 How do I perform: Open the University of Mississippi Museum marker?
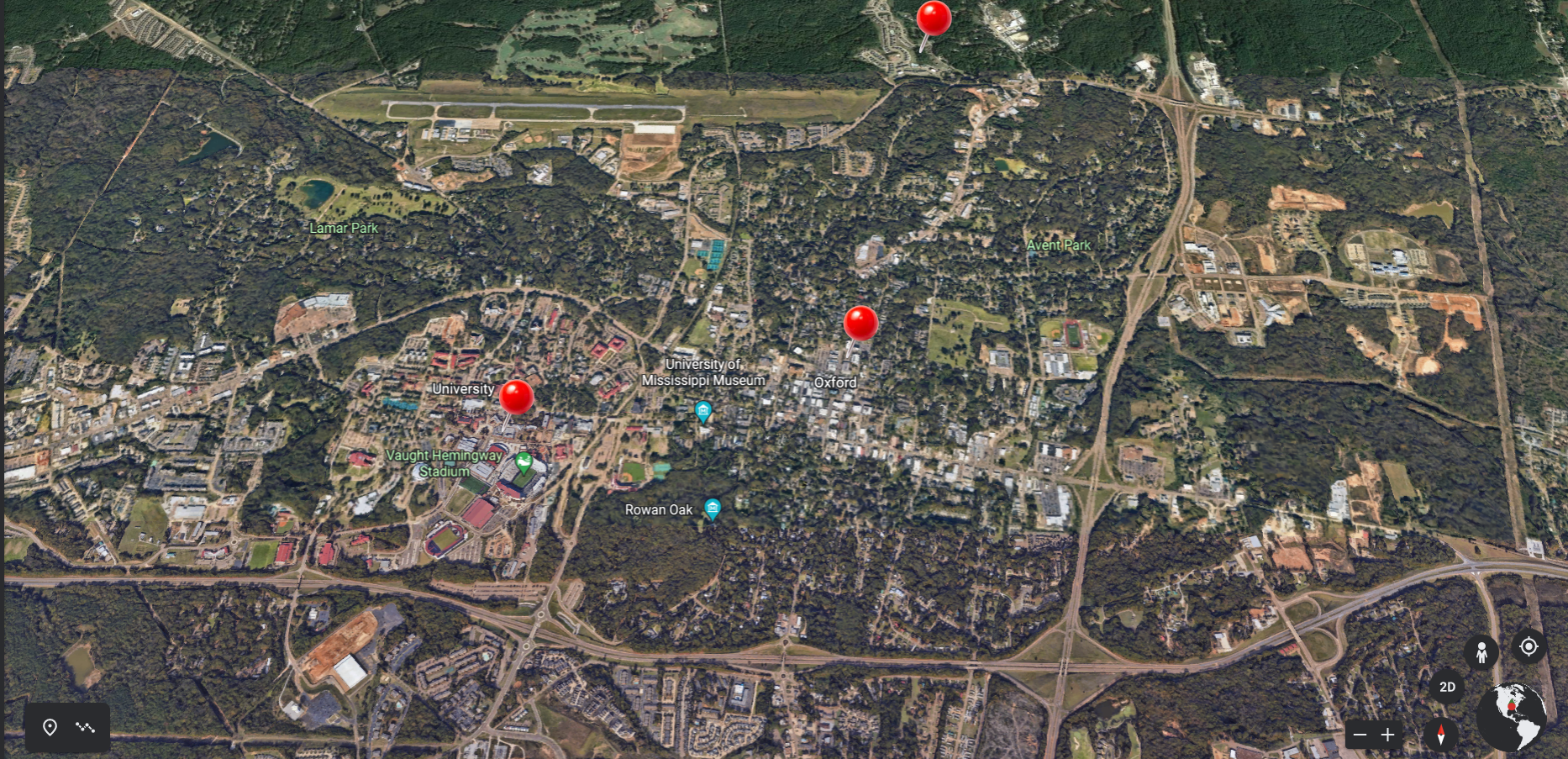coord(703,411)
